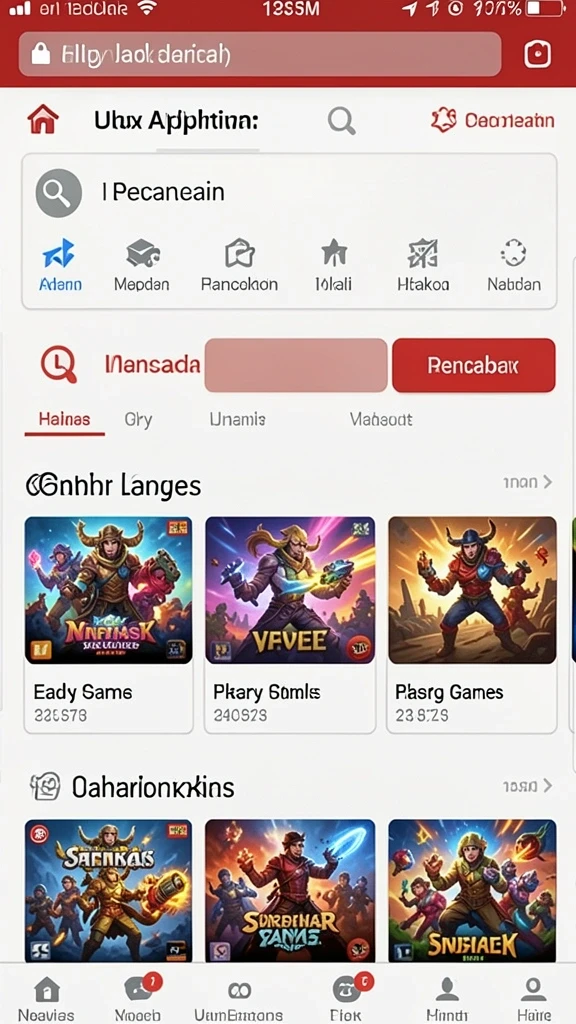Select the Adann category
The width and height of the screenshot is (576, 1024).
(x=60, y=266)
